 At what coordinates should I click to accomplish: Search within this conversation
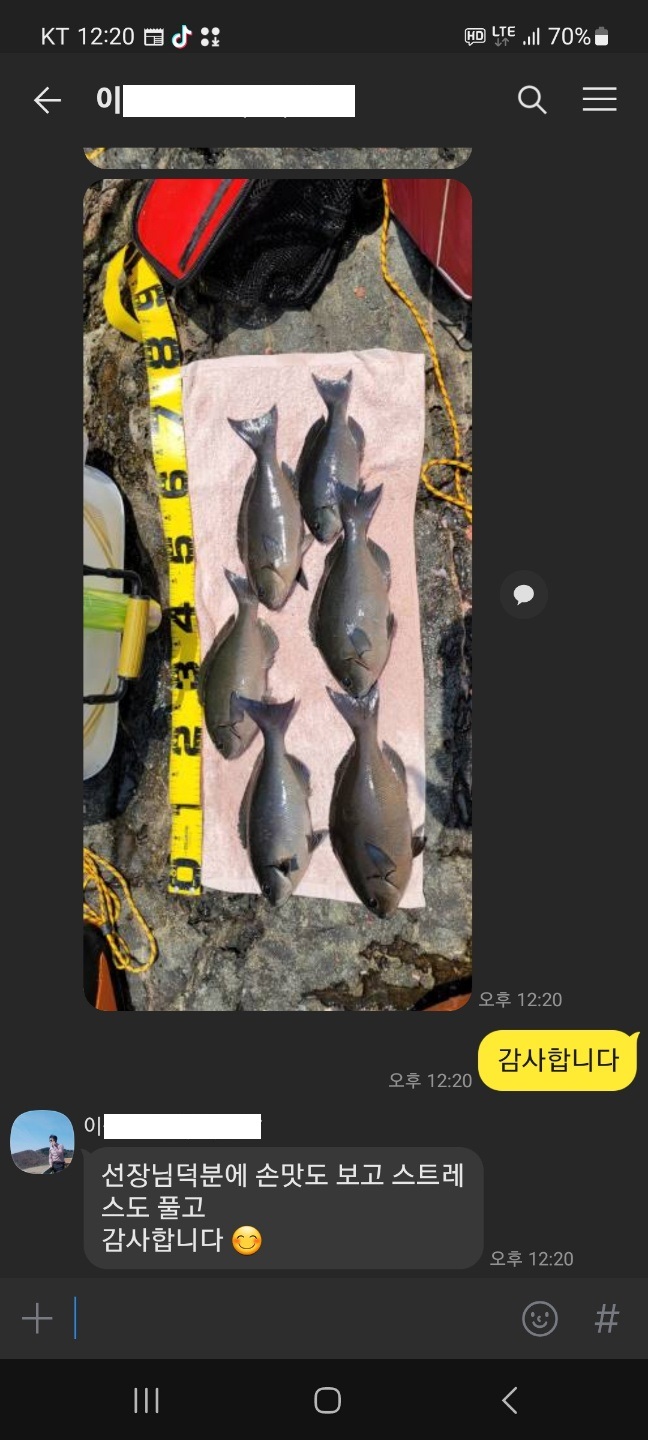coord(532,100)
